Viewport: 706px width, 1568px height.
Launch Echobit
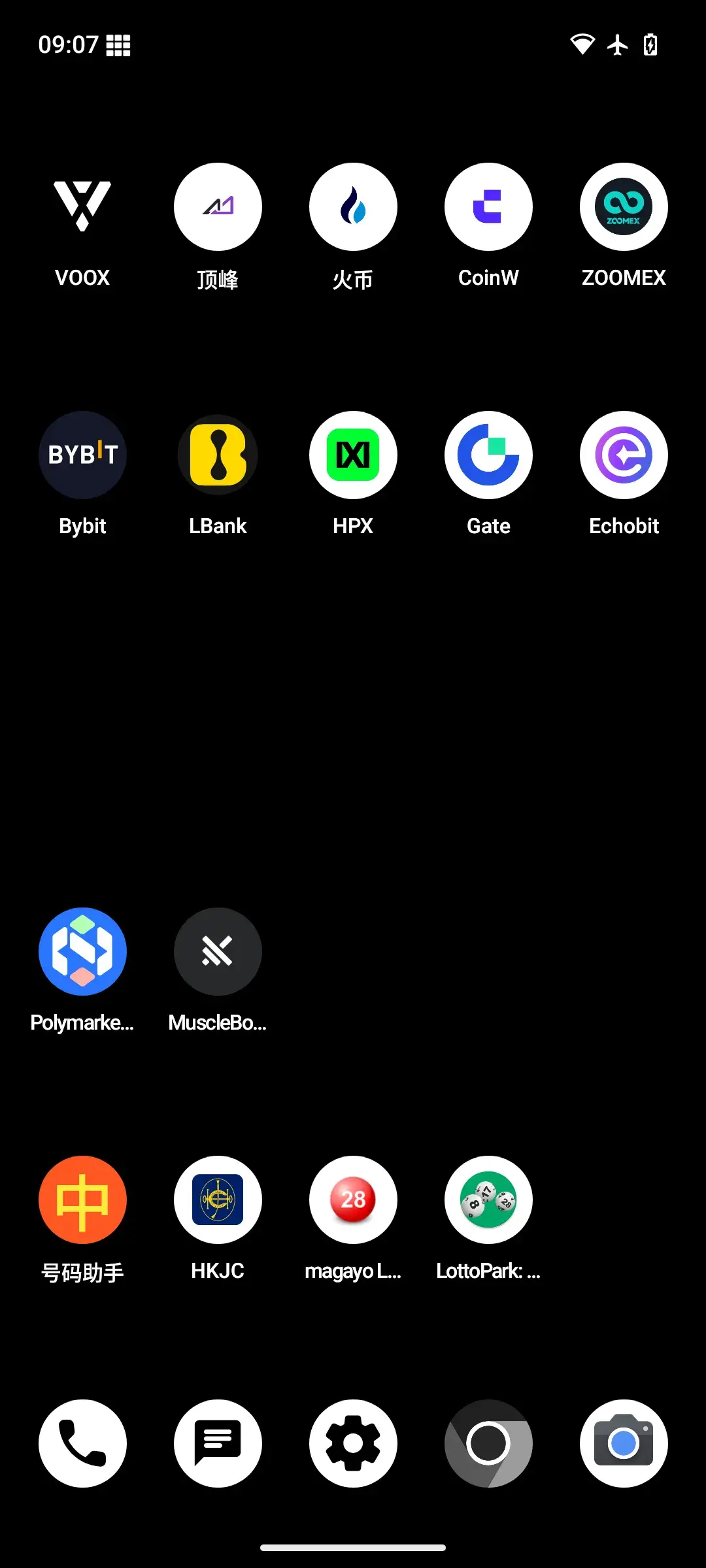(x=624, y=455)
